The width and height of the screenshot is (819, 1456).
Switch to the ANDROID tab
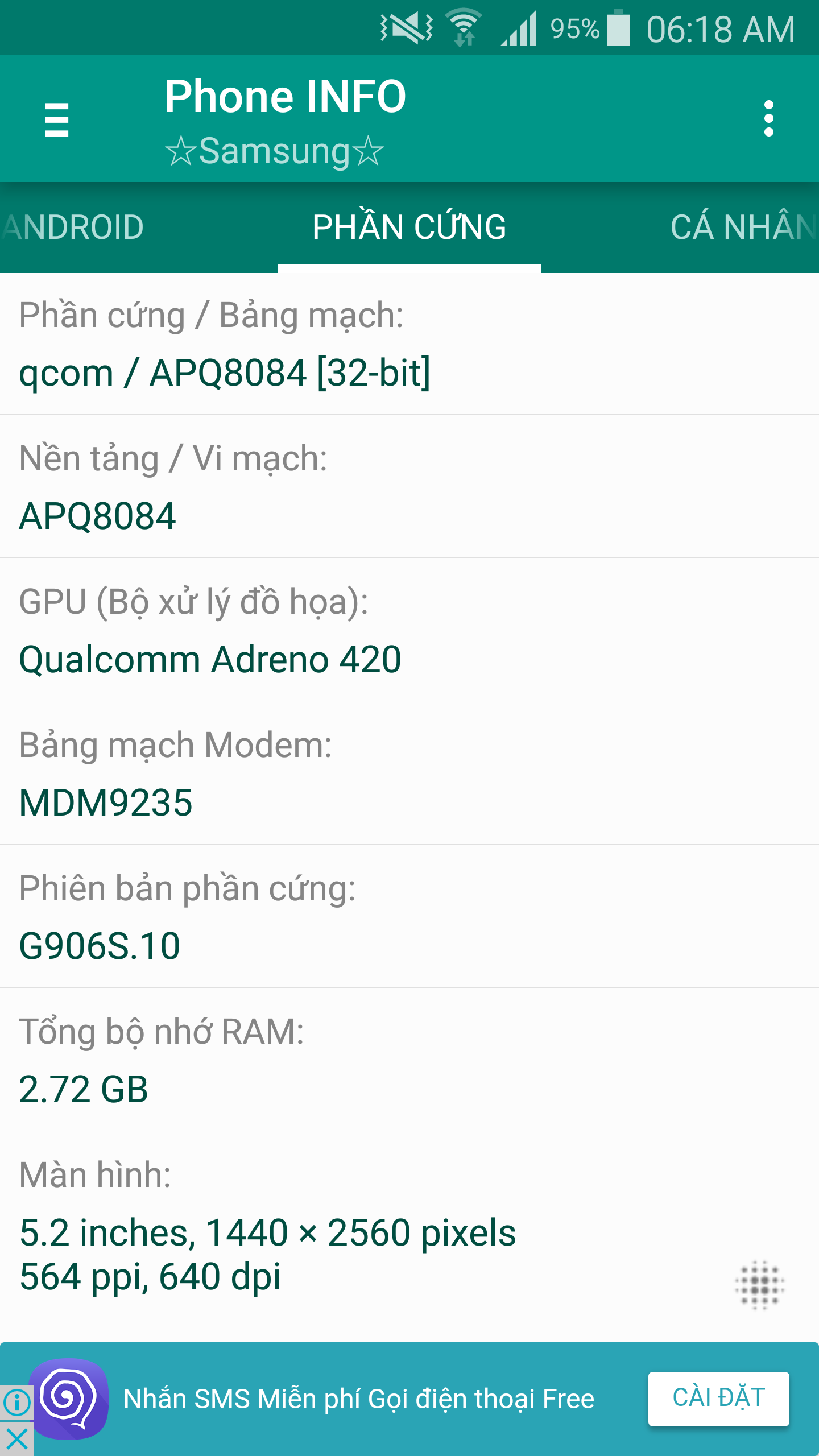[74, 227]
